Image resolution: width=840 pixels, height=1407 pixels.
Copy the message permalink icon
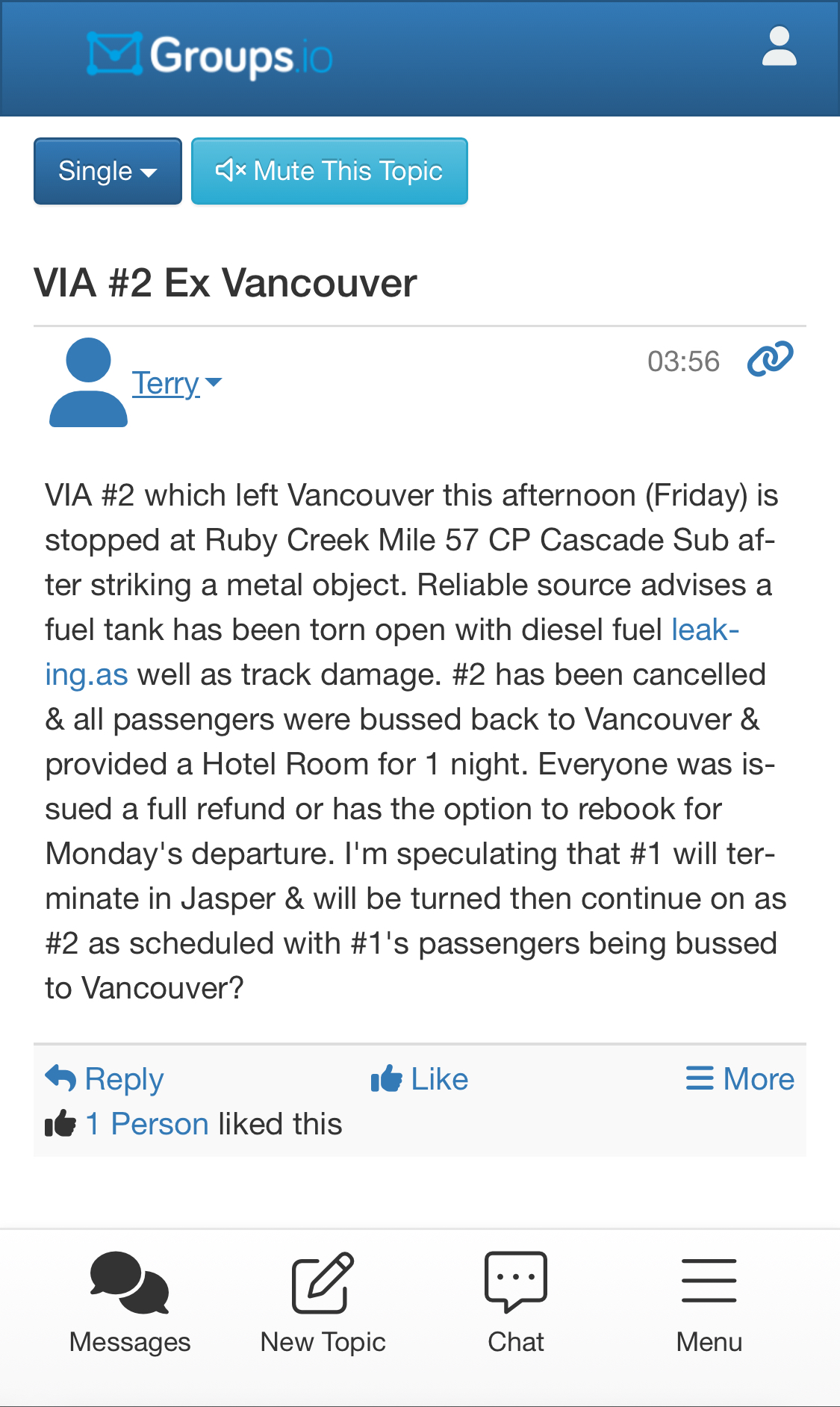[770, 360]
